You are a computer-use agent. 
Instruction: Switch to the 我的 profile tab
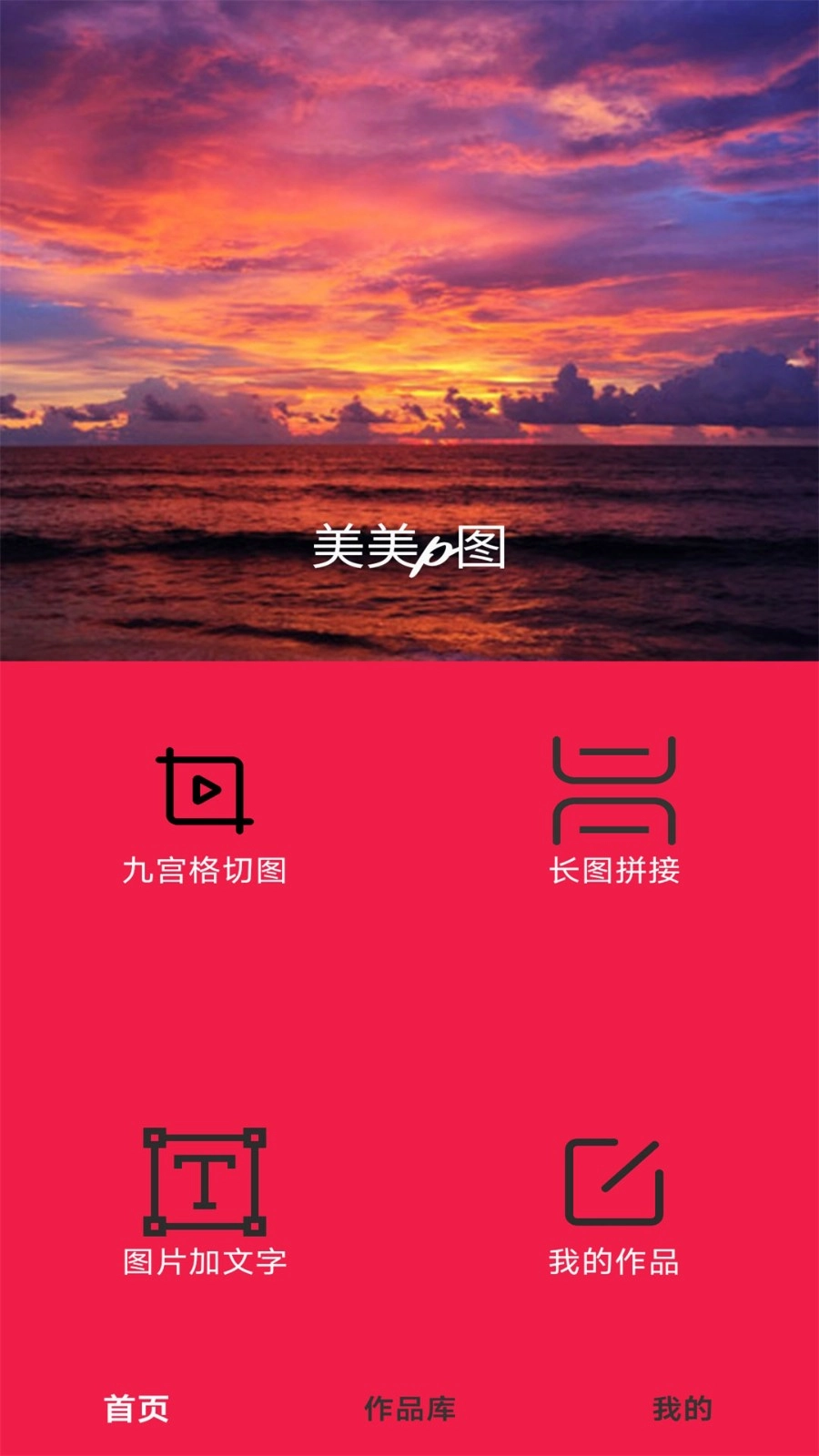[x=682, y=1409]
